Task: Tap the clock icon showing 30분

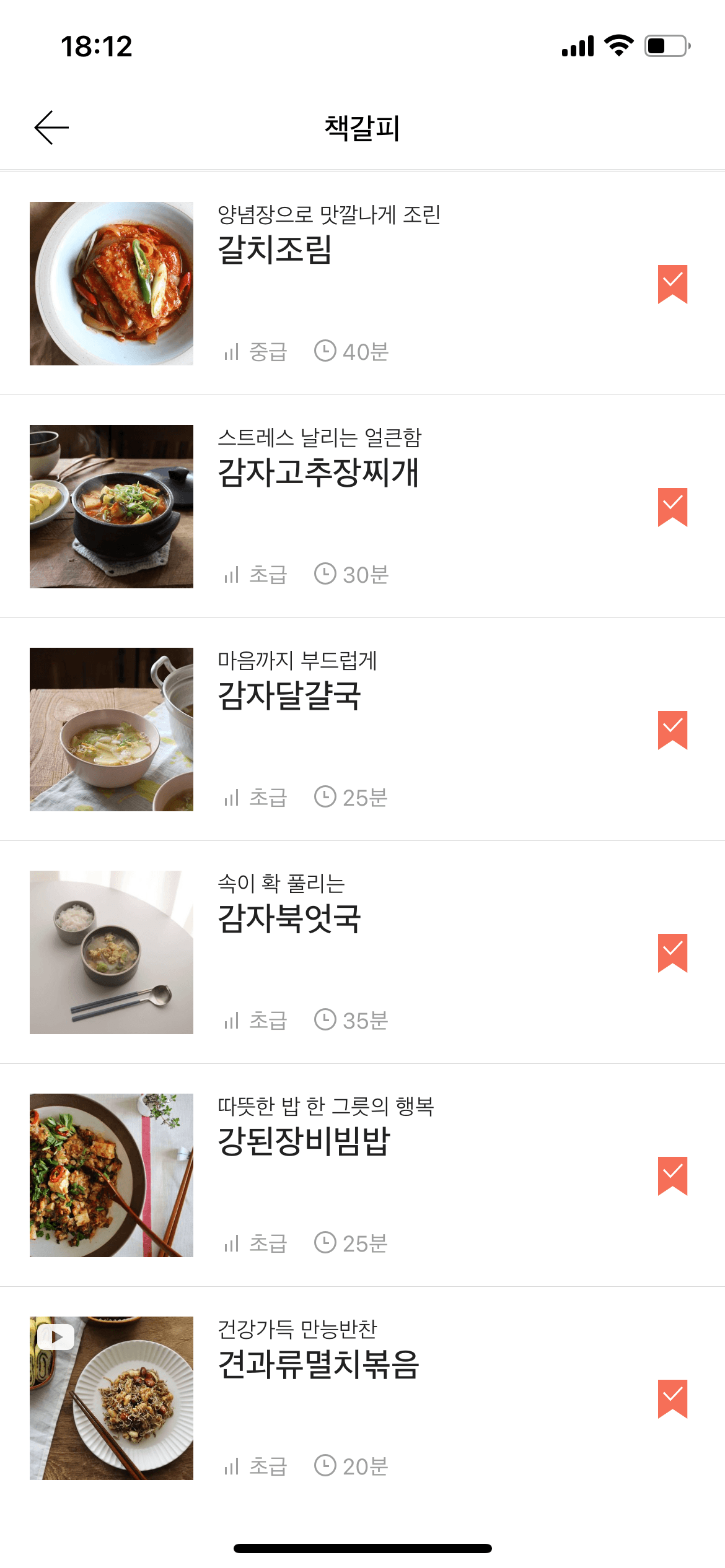Action: click(x=325, y=574)
